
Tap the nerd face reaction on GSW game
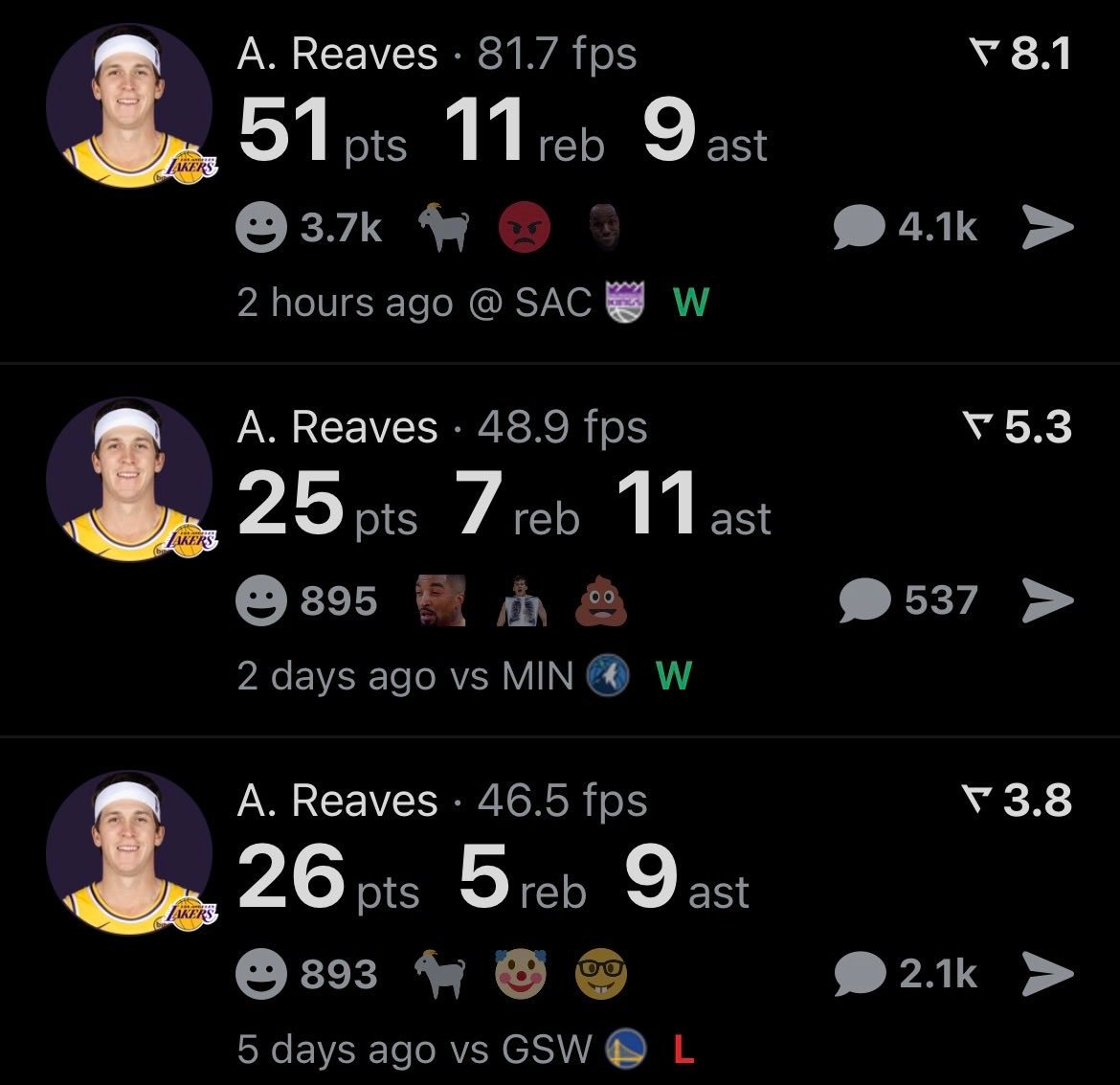[601, 974]
